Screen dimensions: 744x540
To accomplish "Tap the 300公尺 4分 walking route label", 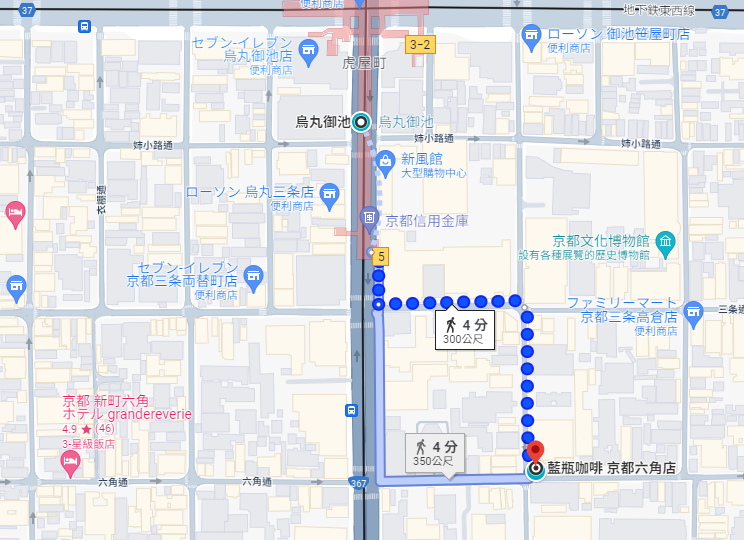I will tap(466, 330).
